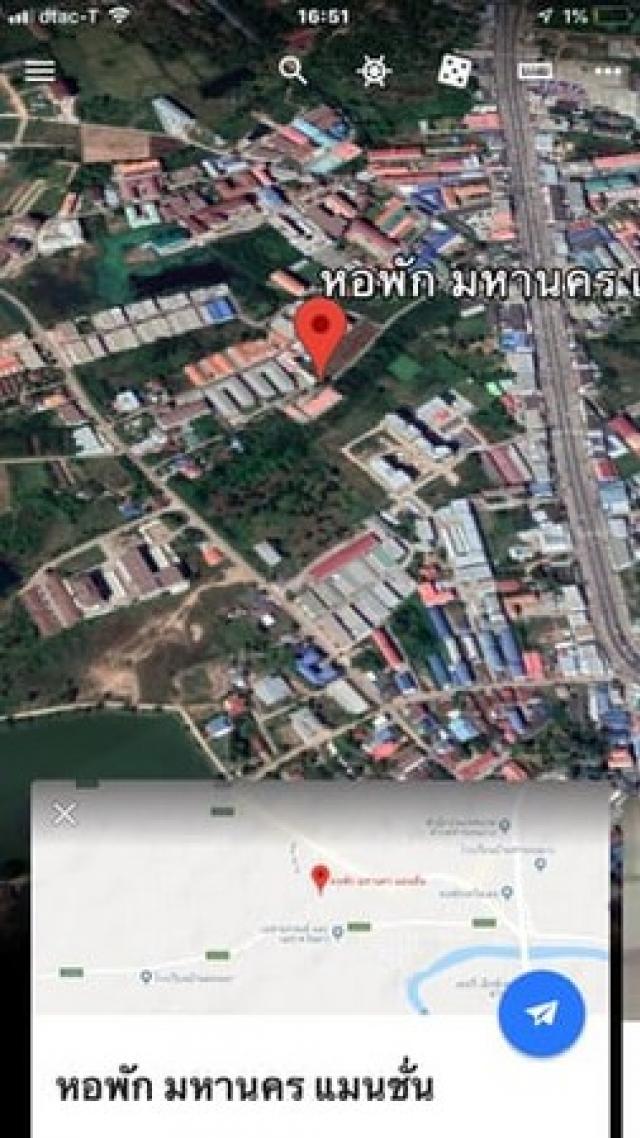Open the hamburger menu

[40, 70]
